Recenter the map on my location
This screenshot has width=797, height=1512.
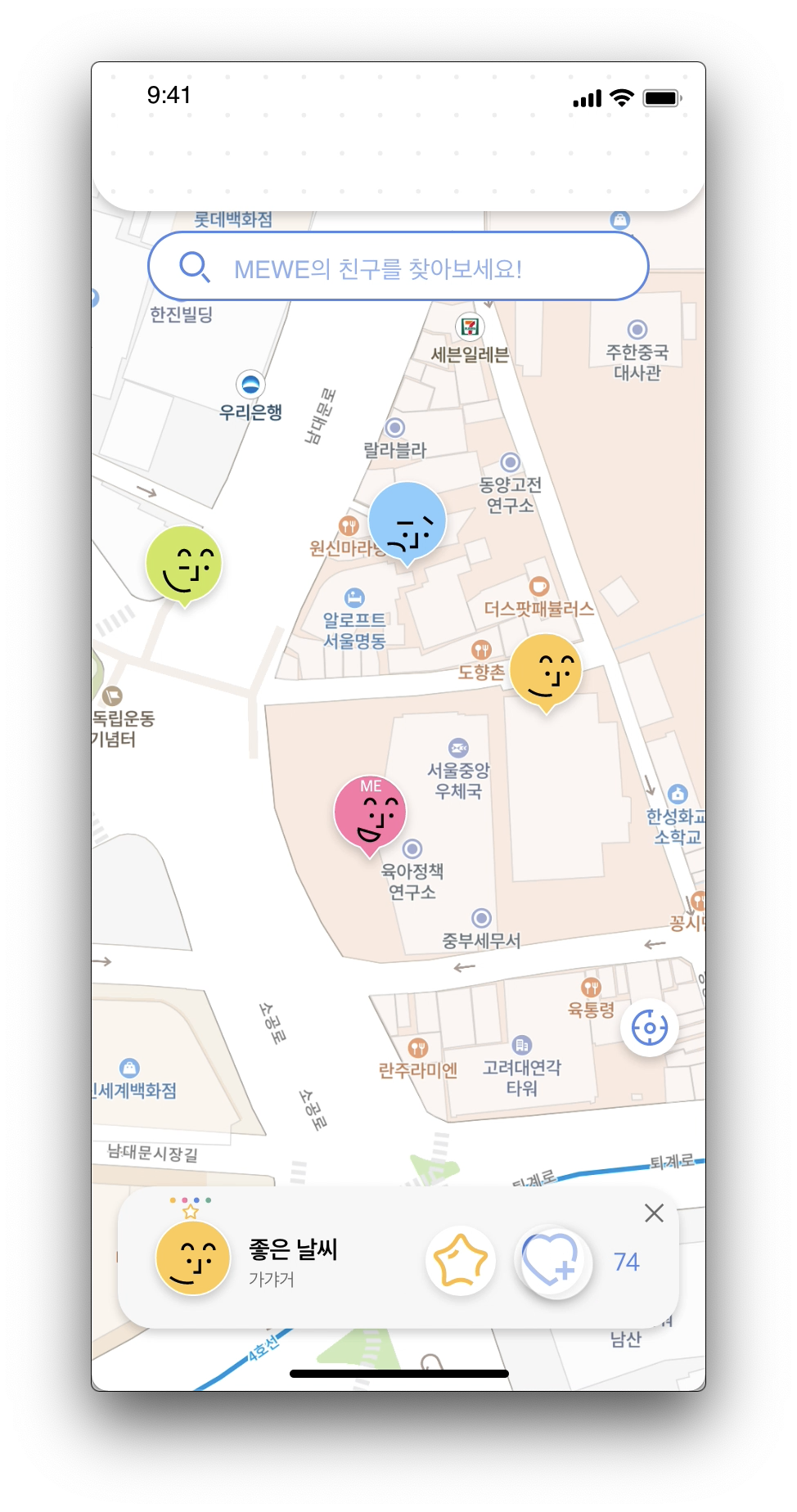point(650,1028)
